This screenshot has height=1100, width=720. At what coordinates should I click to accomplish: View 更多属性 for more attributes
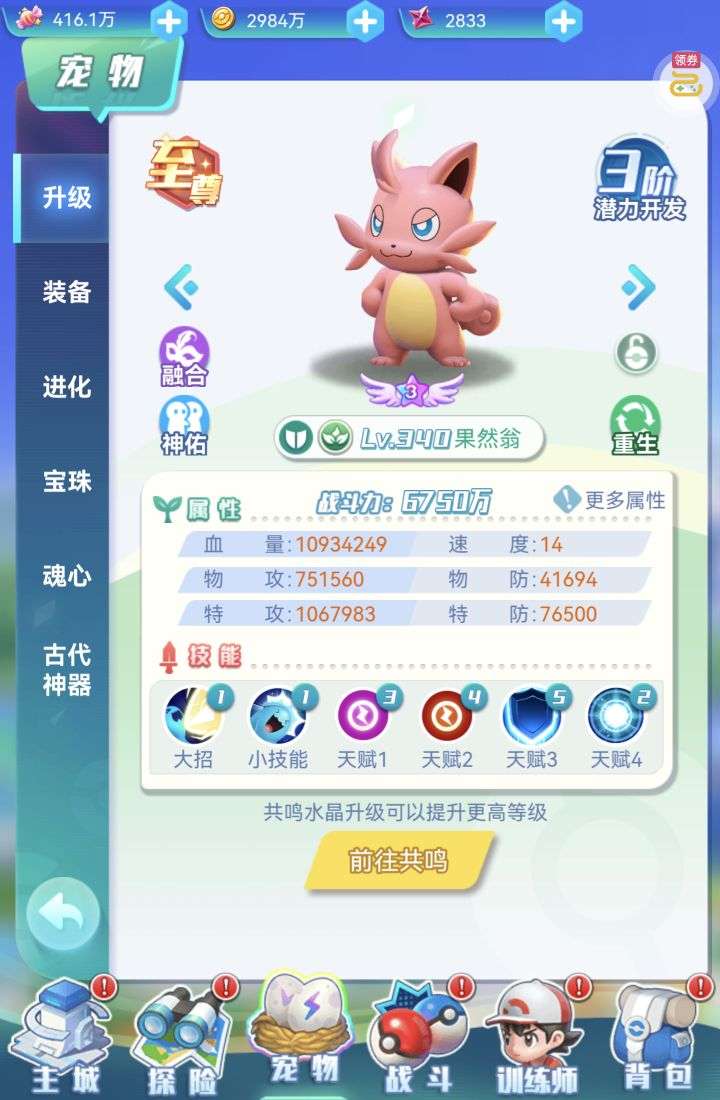point(611,500)
